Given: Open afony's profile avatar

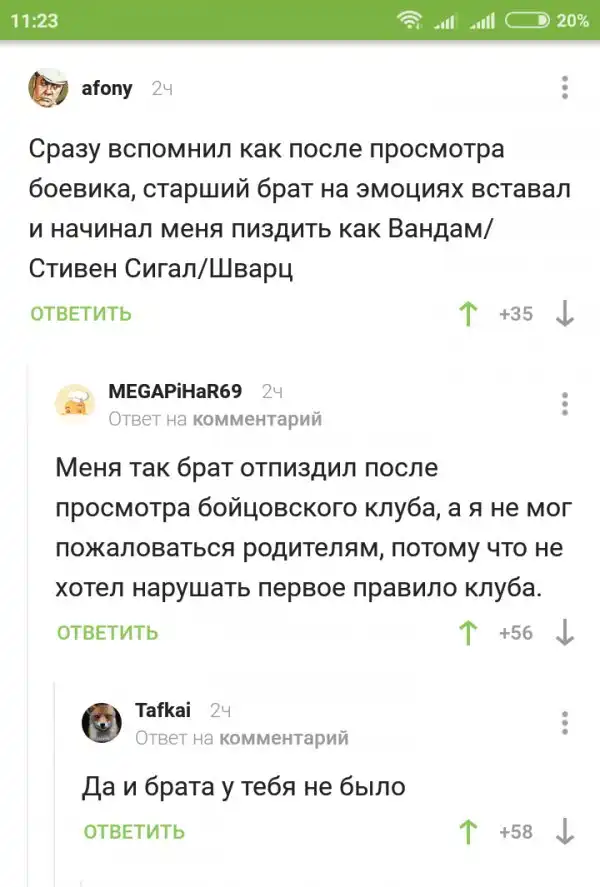Looking at the screenshot, I should [48, 89].
